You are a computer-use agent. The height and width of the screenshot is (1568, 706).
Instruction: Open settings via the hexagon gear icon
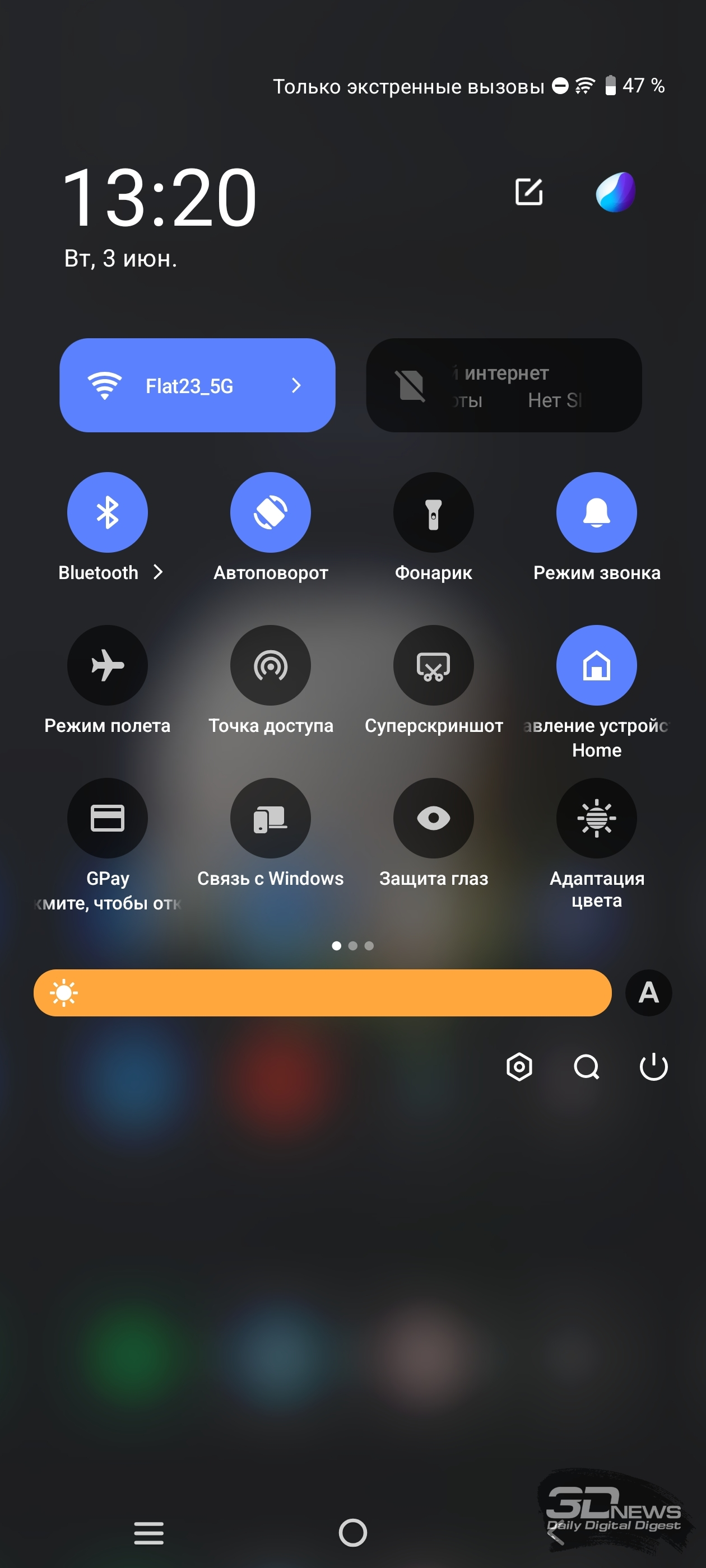(x=519, y=1066)
